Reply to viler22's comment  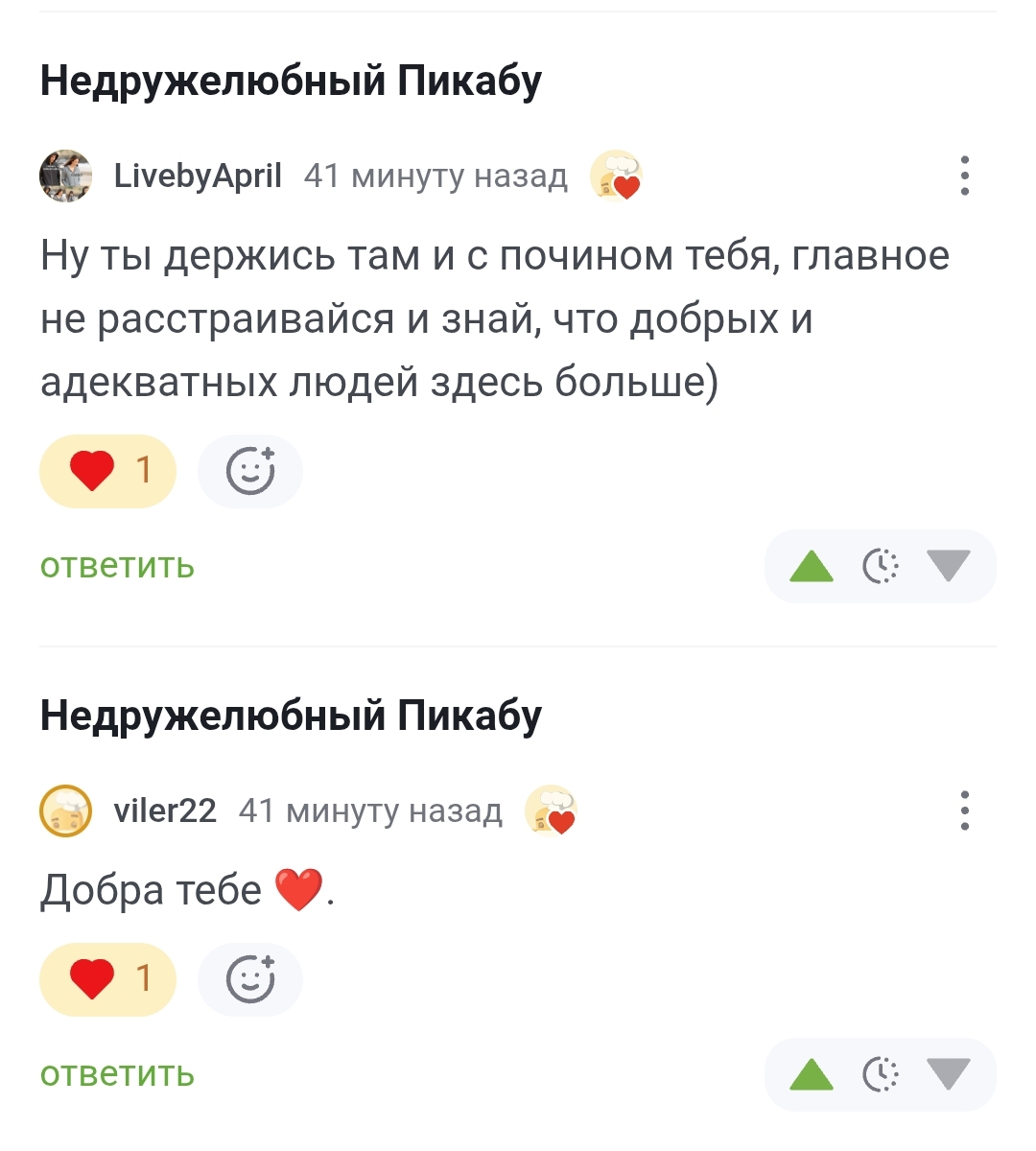[117, 1074]
